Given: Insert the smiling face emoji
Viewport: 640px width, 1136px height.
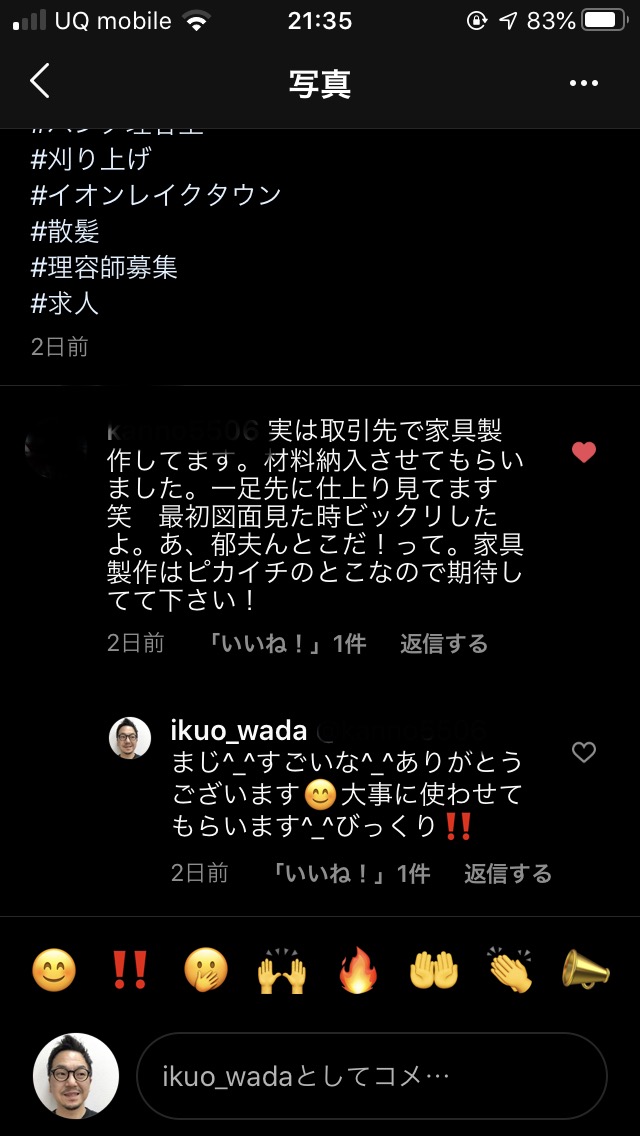Looking at the screenshot, I should 54,970.
